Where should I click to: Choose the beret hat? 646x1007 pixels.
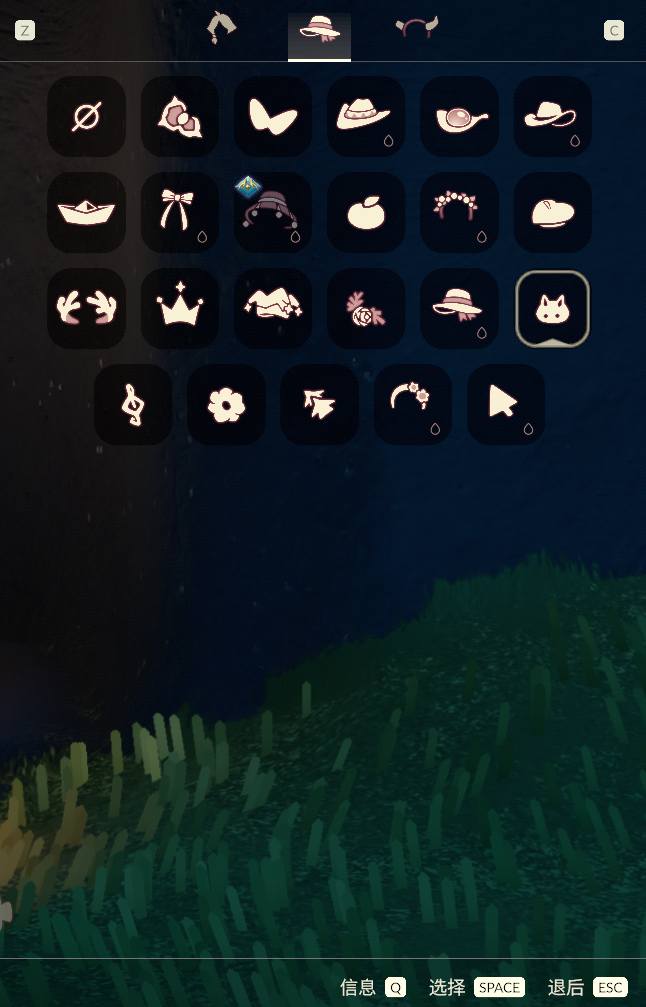552,212
